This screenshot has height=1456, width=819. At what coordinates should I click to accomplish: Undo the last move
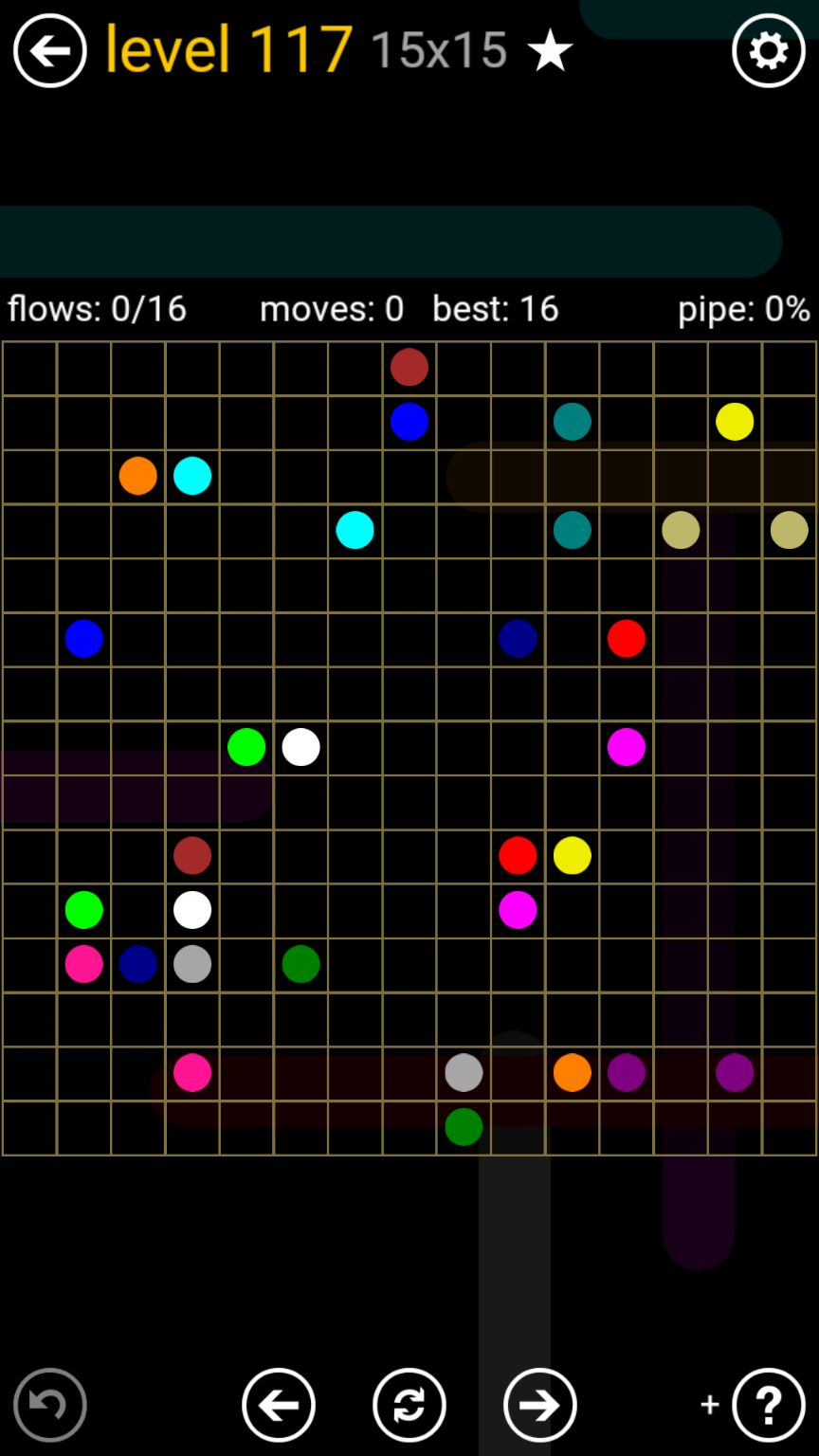point(49,1404)
